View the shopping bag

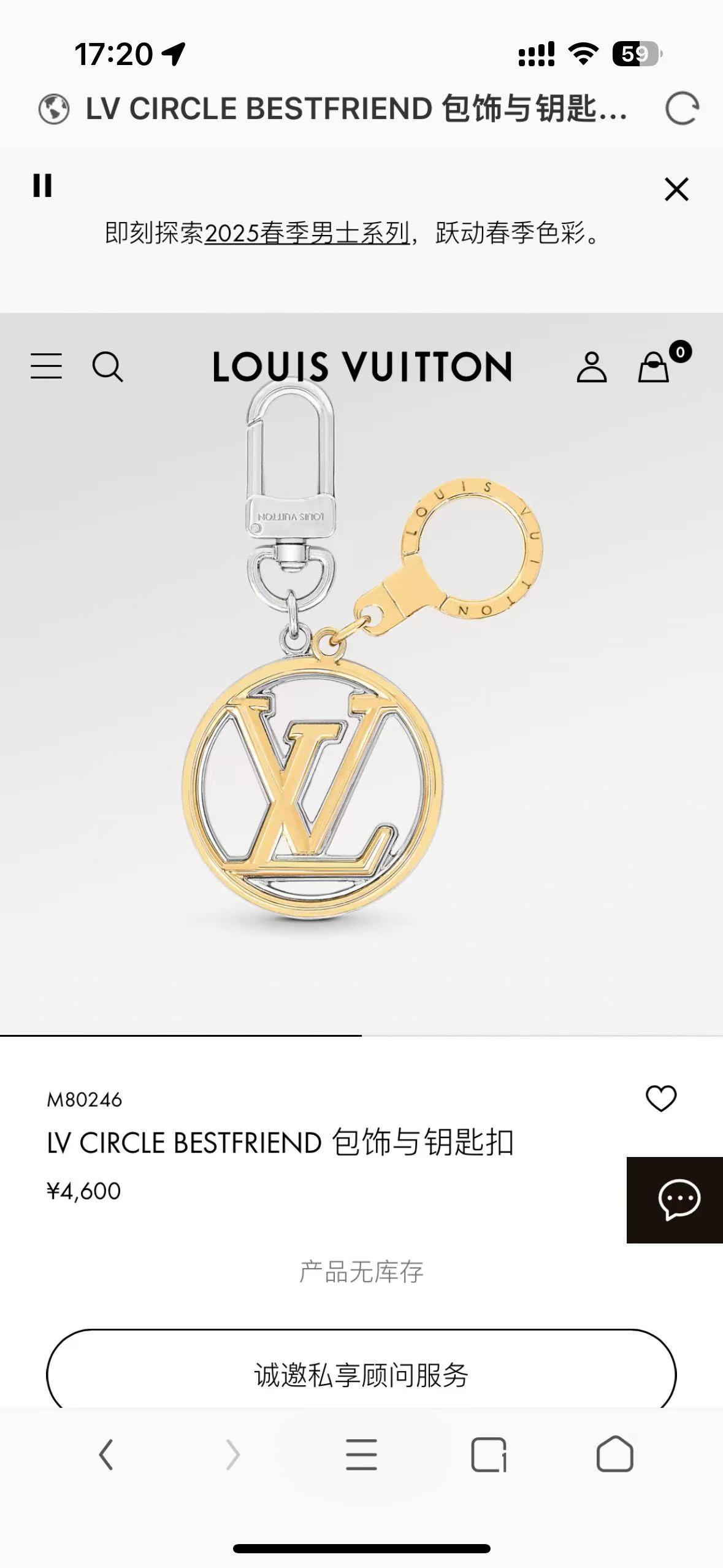click(654, 367)
